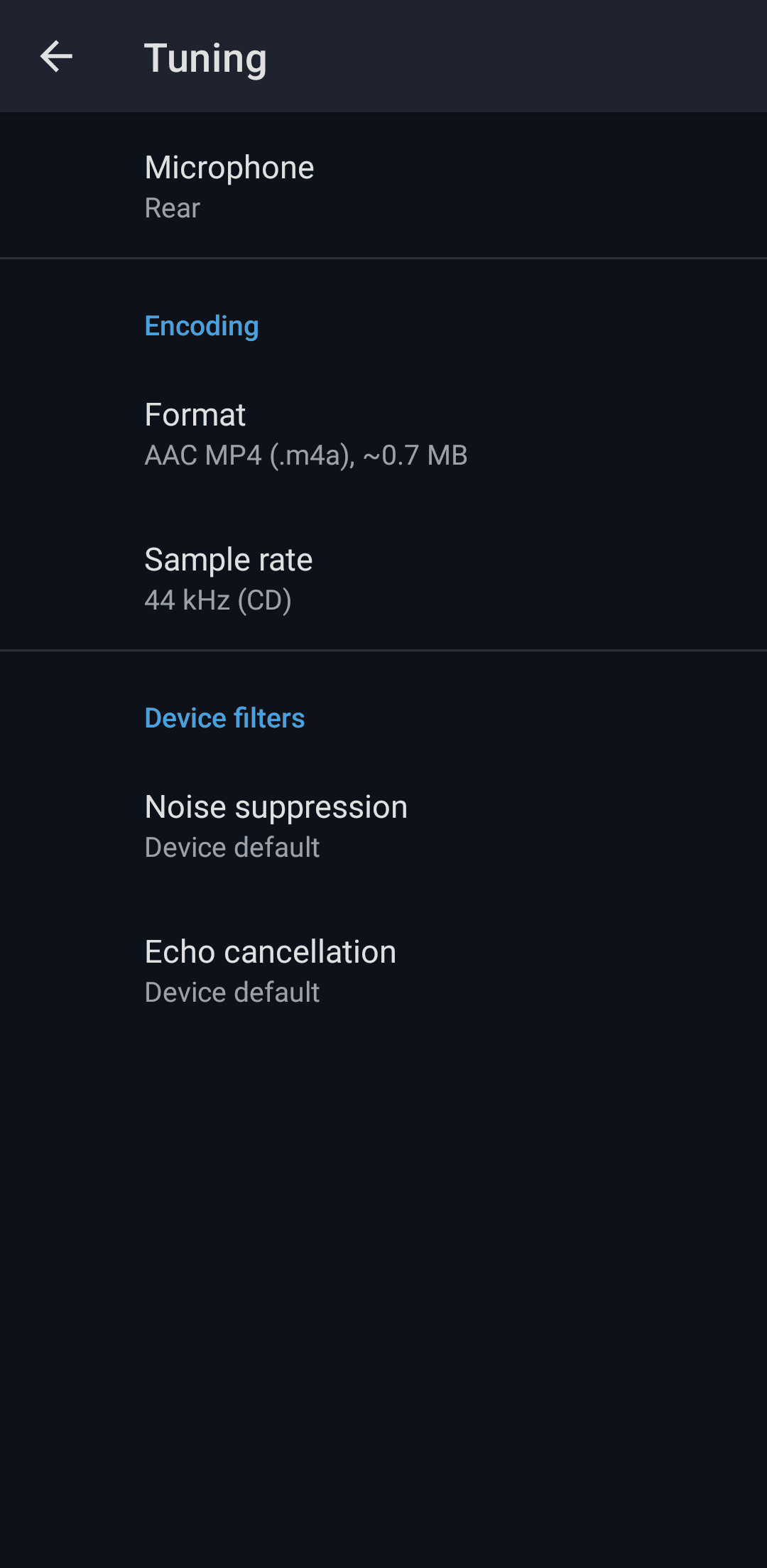
Task: Change microphone from Rear to another source
Action: [230, 185]
